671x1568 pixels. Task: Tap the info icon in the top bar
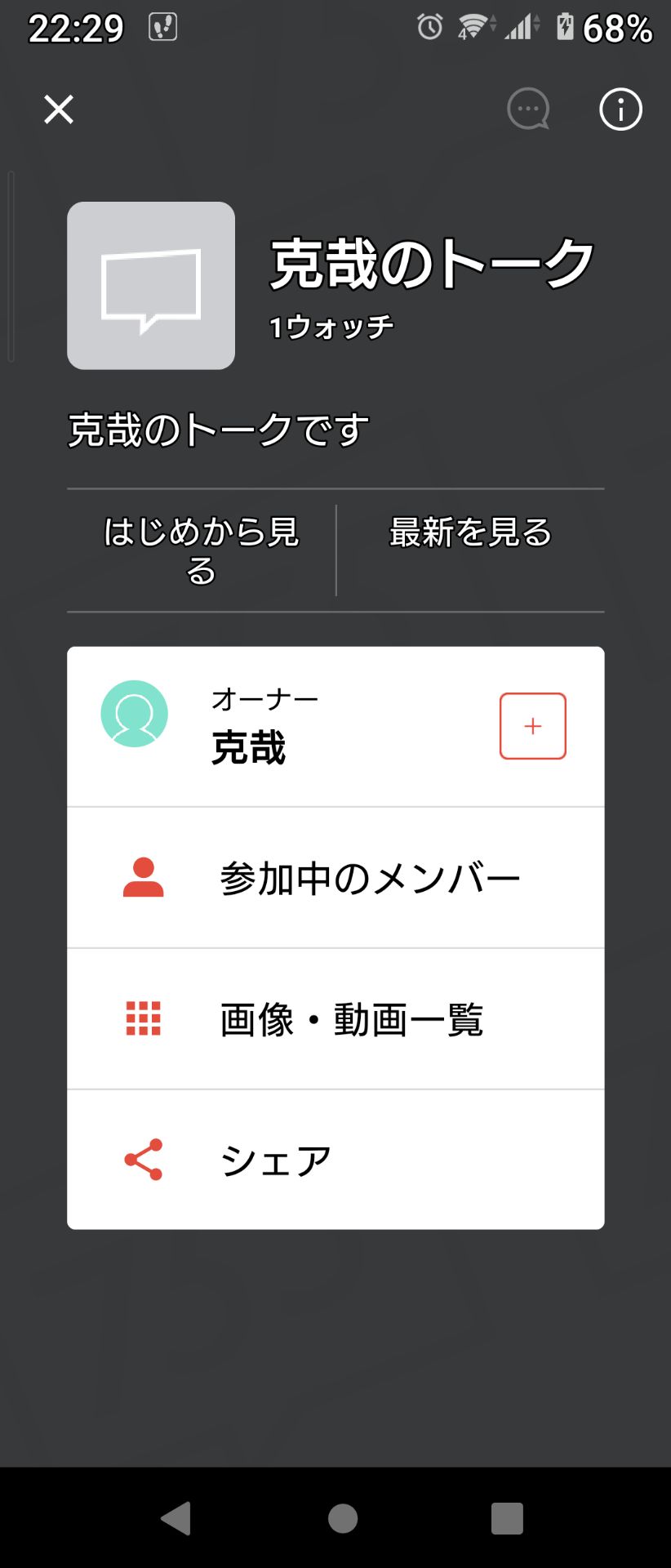(x=620, y=109)
